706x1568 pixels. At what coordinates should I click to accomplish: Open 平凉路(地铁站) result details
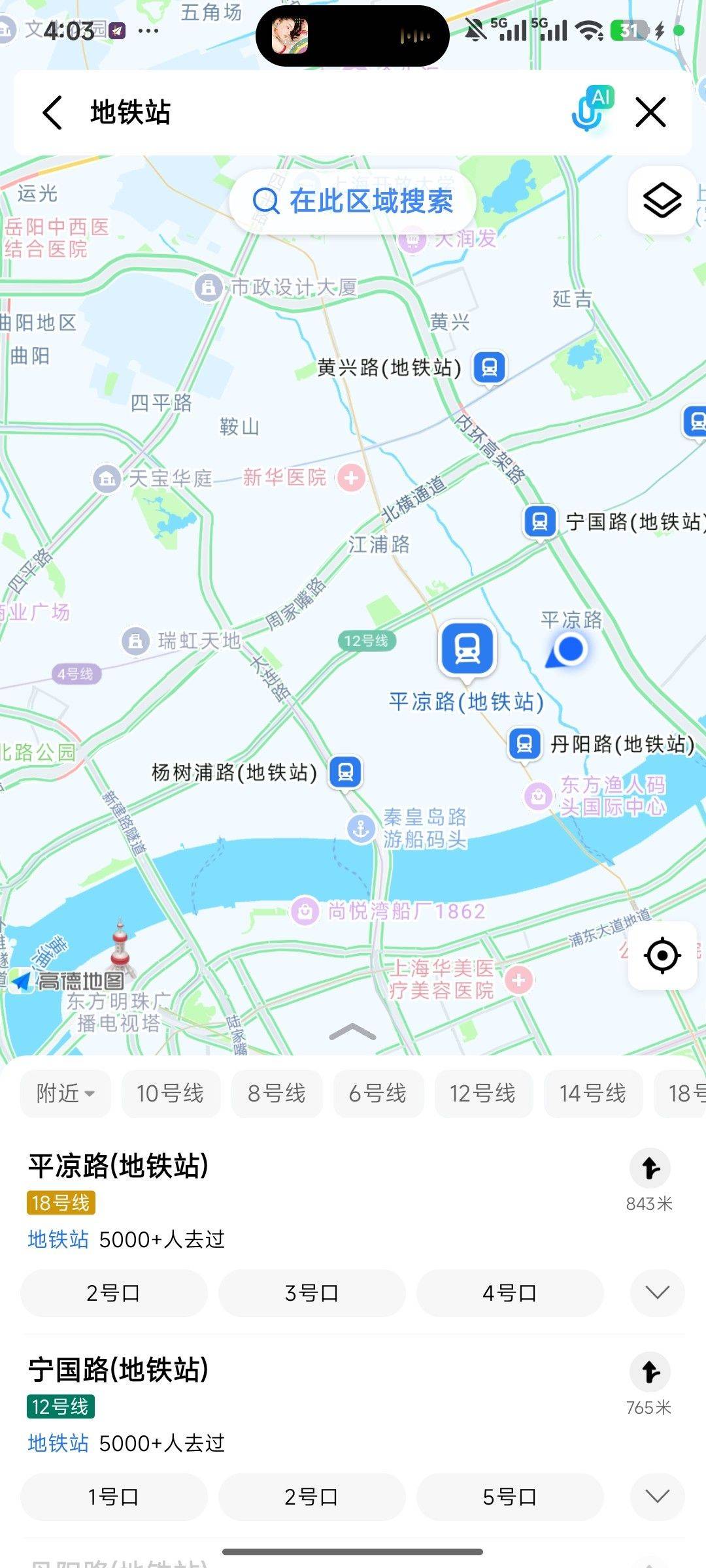(118, 1166)
